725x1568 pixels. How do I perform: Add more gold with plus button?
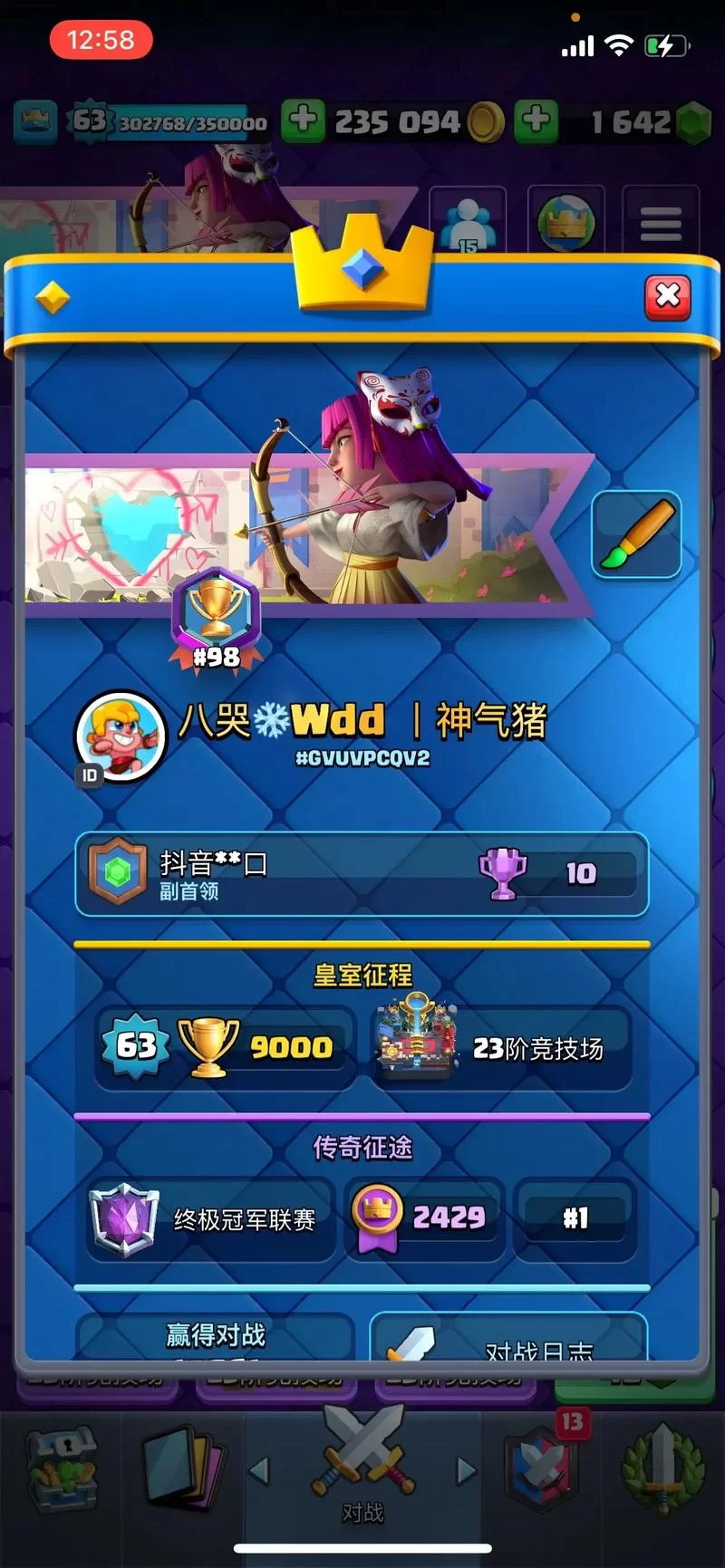(303, 120)
